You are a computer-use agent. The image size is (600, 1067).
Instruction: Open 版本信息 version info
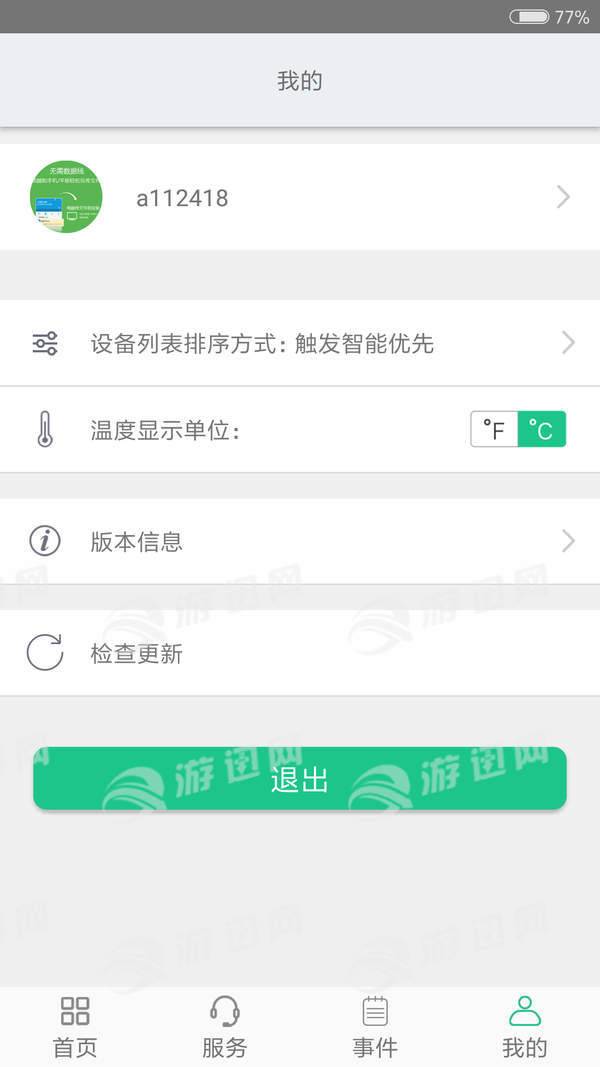pos(300,542)
